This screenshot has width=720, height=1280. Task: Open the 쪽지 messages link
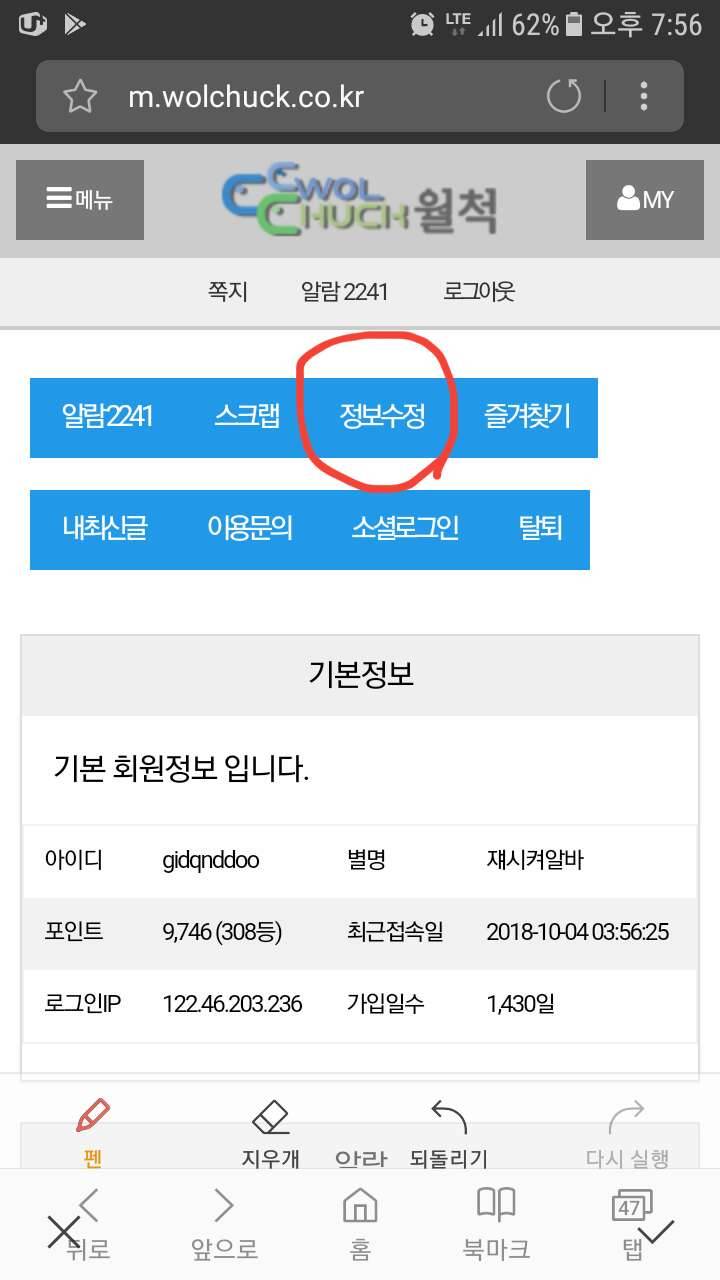(228, 292)
